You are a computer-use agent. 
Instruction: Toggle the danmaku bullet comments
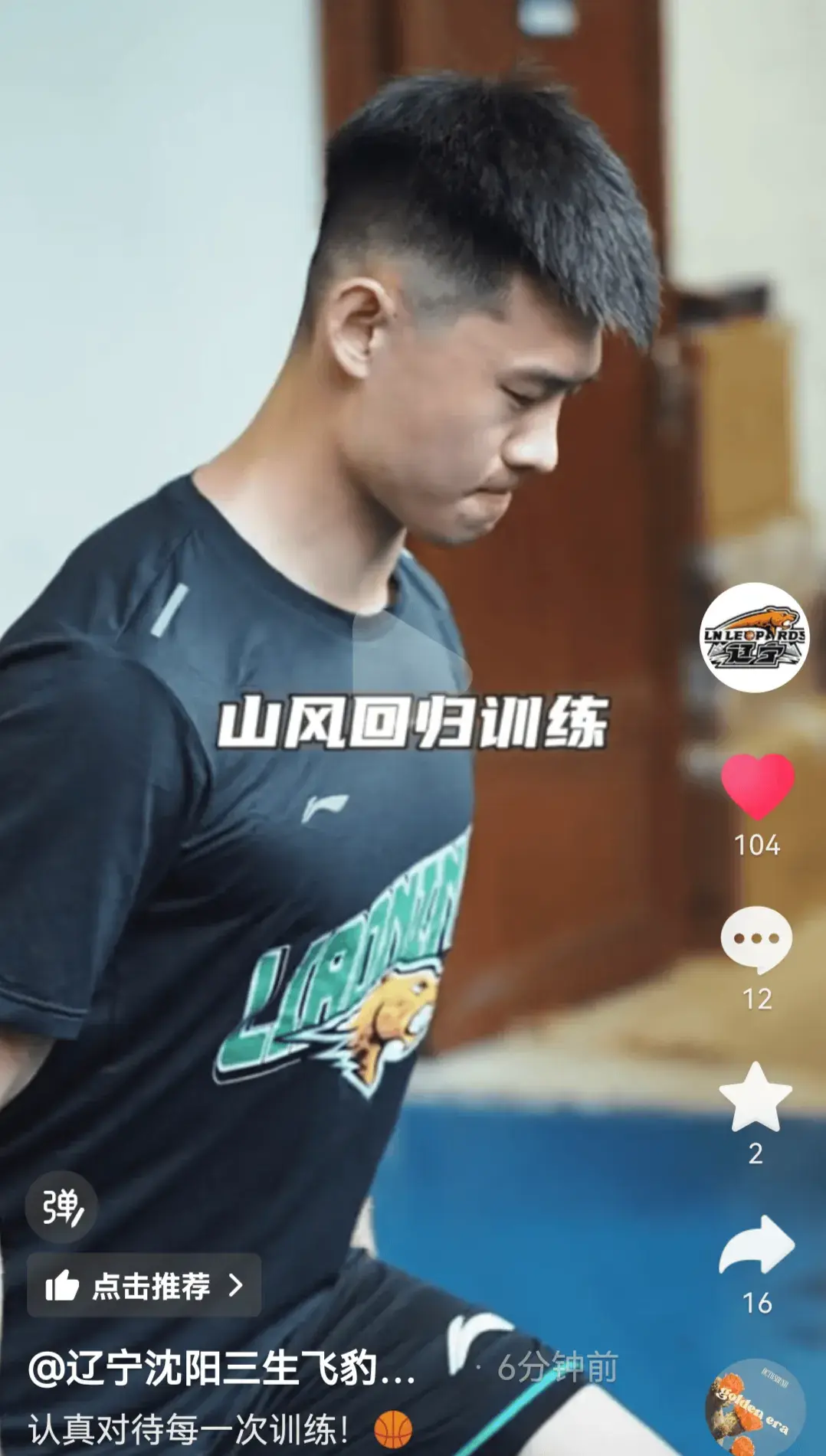point(61,1207)
